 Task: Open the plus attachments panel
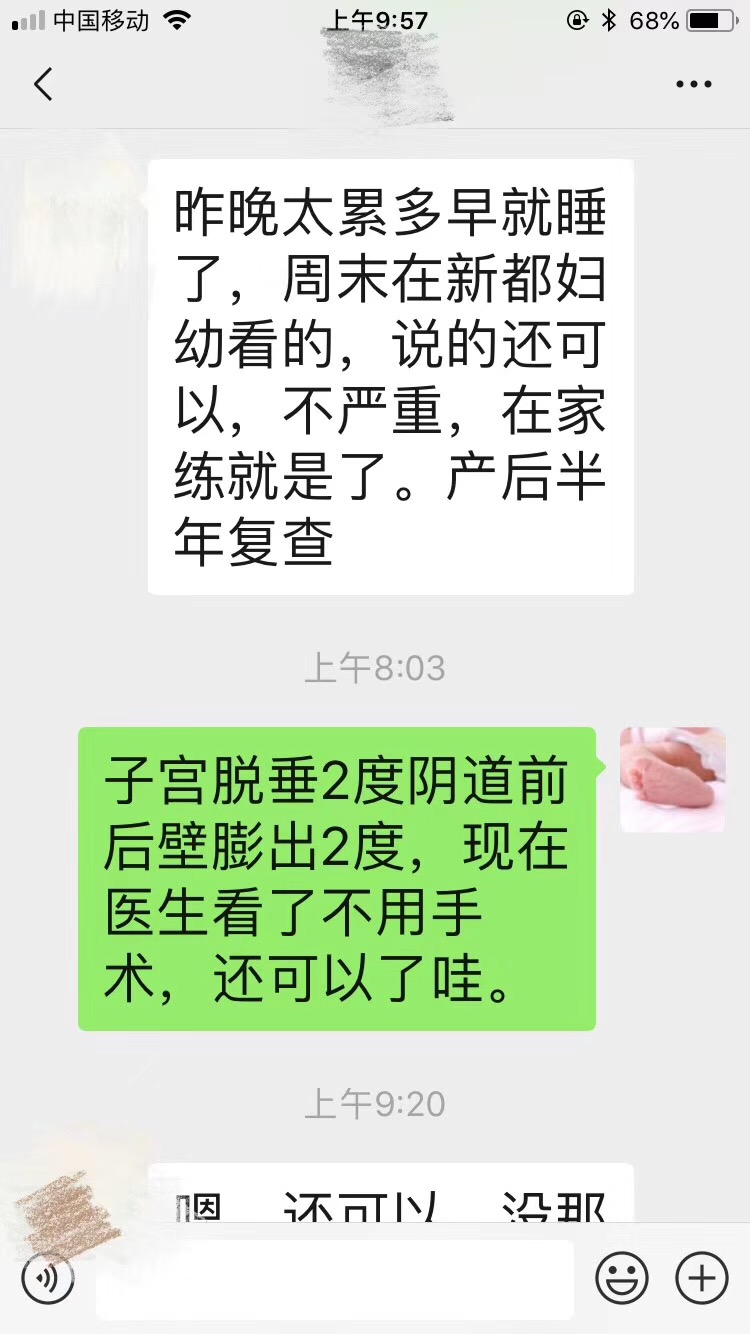click(702, 1278)
